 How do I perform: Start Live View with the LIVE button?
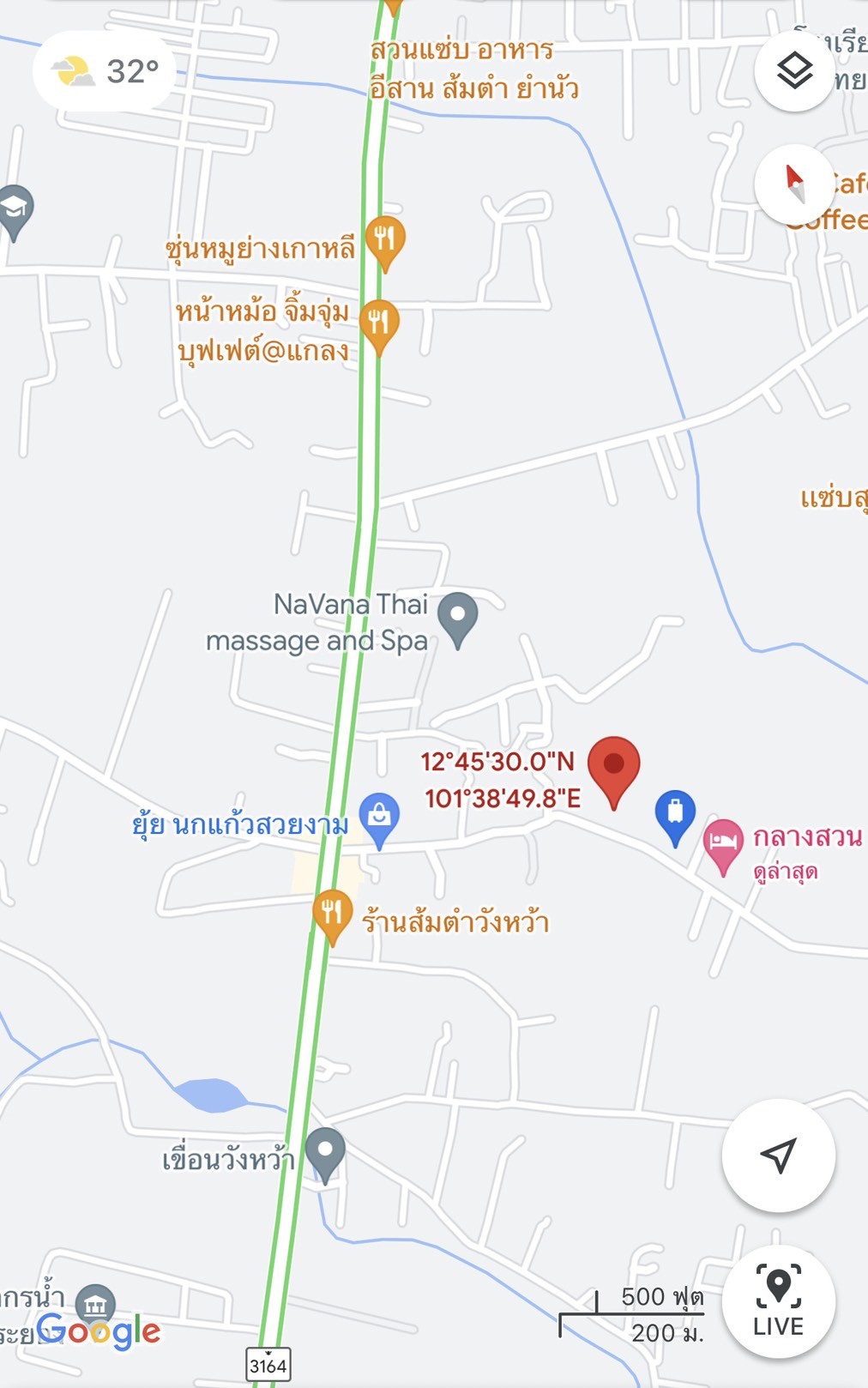click(x=778, y=1300)
